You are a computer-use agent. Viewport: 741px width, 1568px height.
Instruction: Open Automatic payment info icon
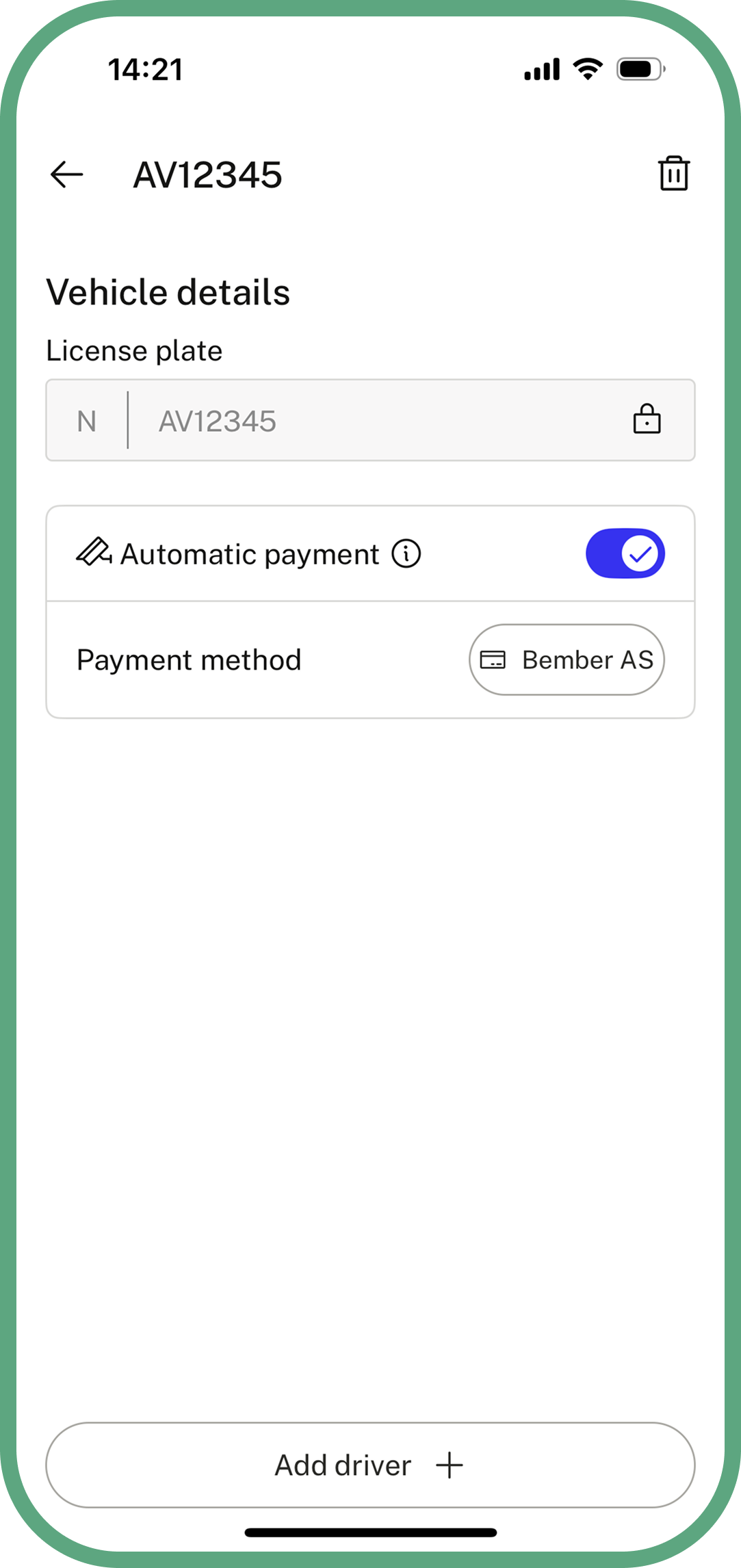406,553
